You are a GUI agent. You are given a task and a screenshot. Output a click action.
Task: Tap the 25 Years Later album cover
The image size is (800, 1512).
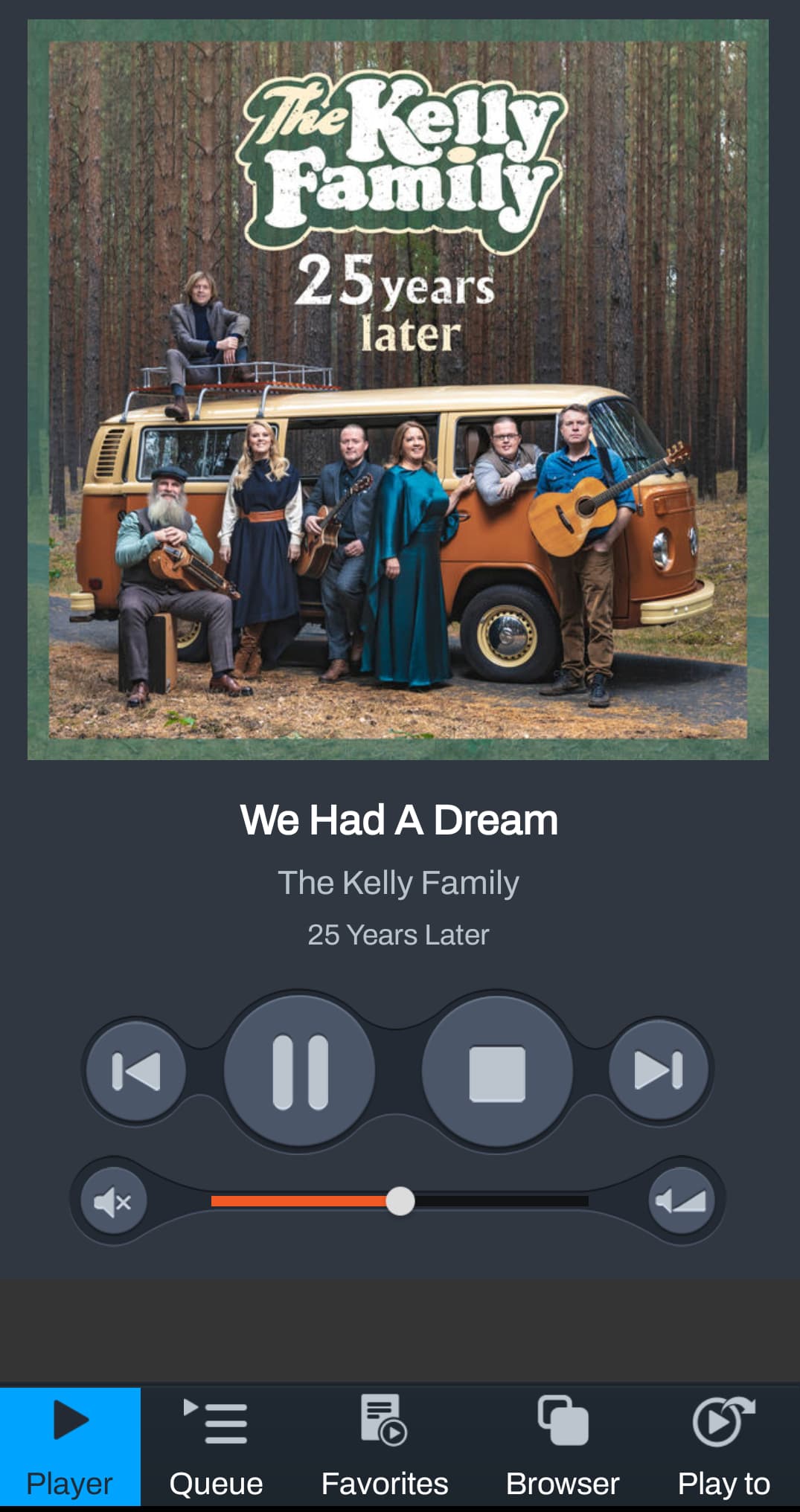click(398, 390)
